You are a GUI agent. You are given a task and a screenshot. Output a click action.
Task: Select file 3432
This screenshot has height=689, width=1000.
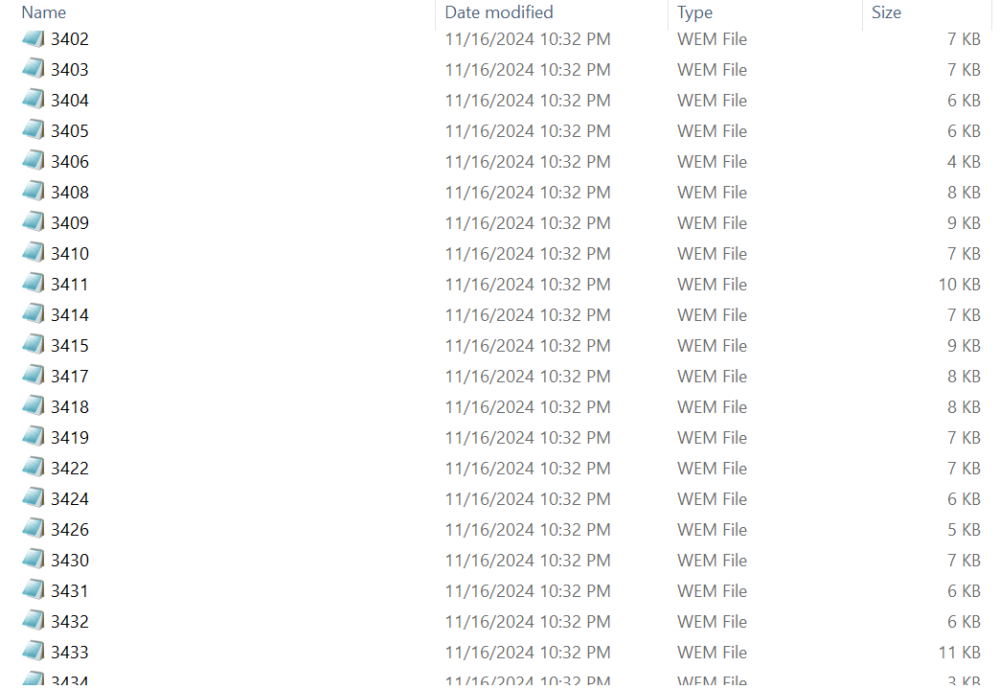pos(69,622)
